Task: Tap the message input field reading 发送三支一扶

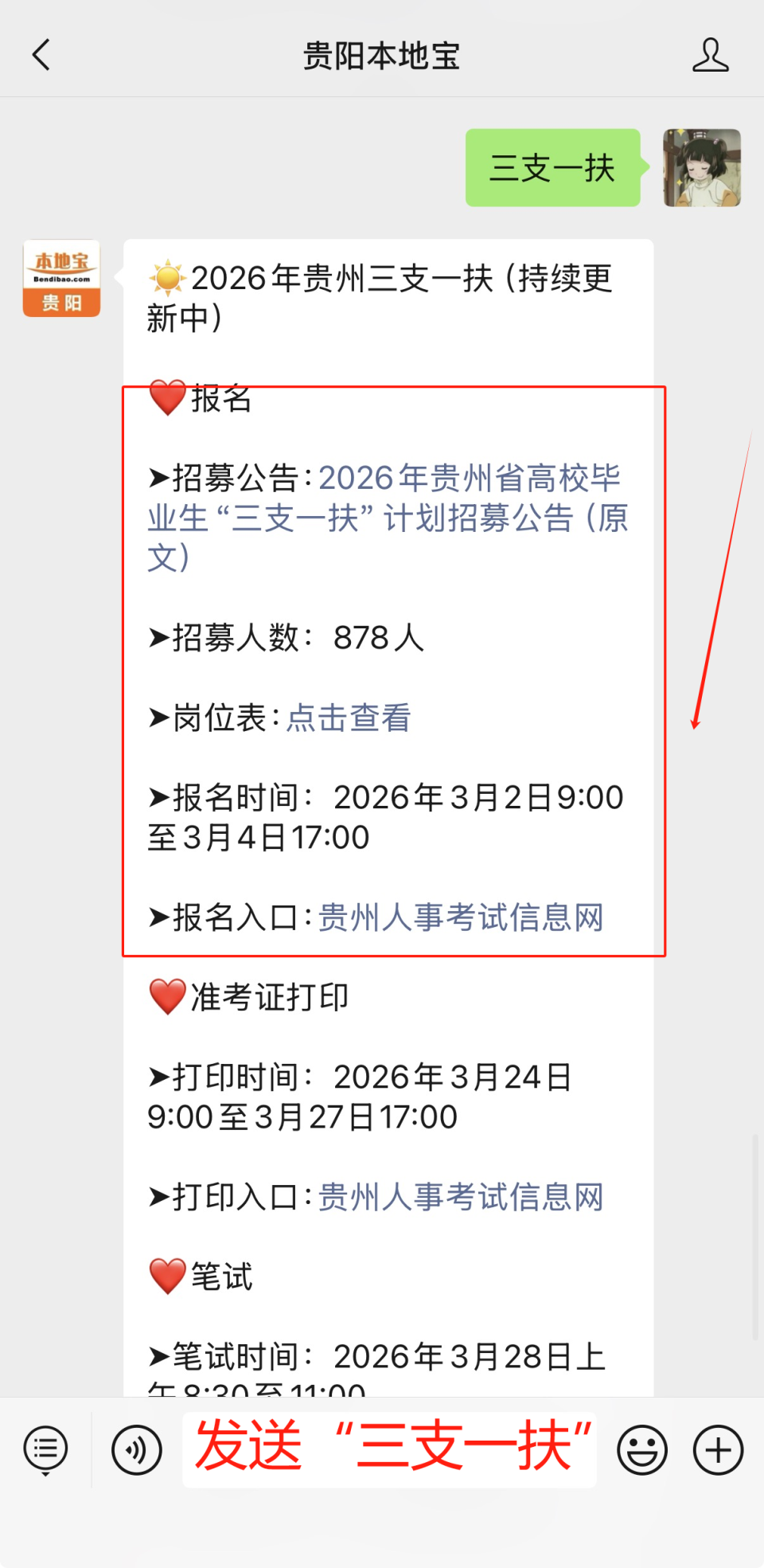Action: (389, 1449)
